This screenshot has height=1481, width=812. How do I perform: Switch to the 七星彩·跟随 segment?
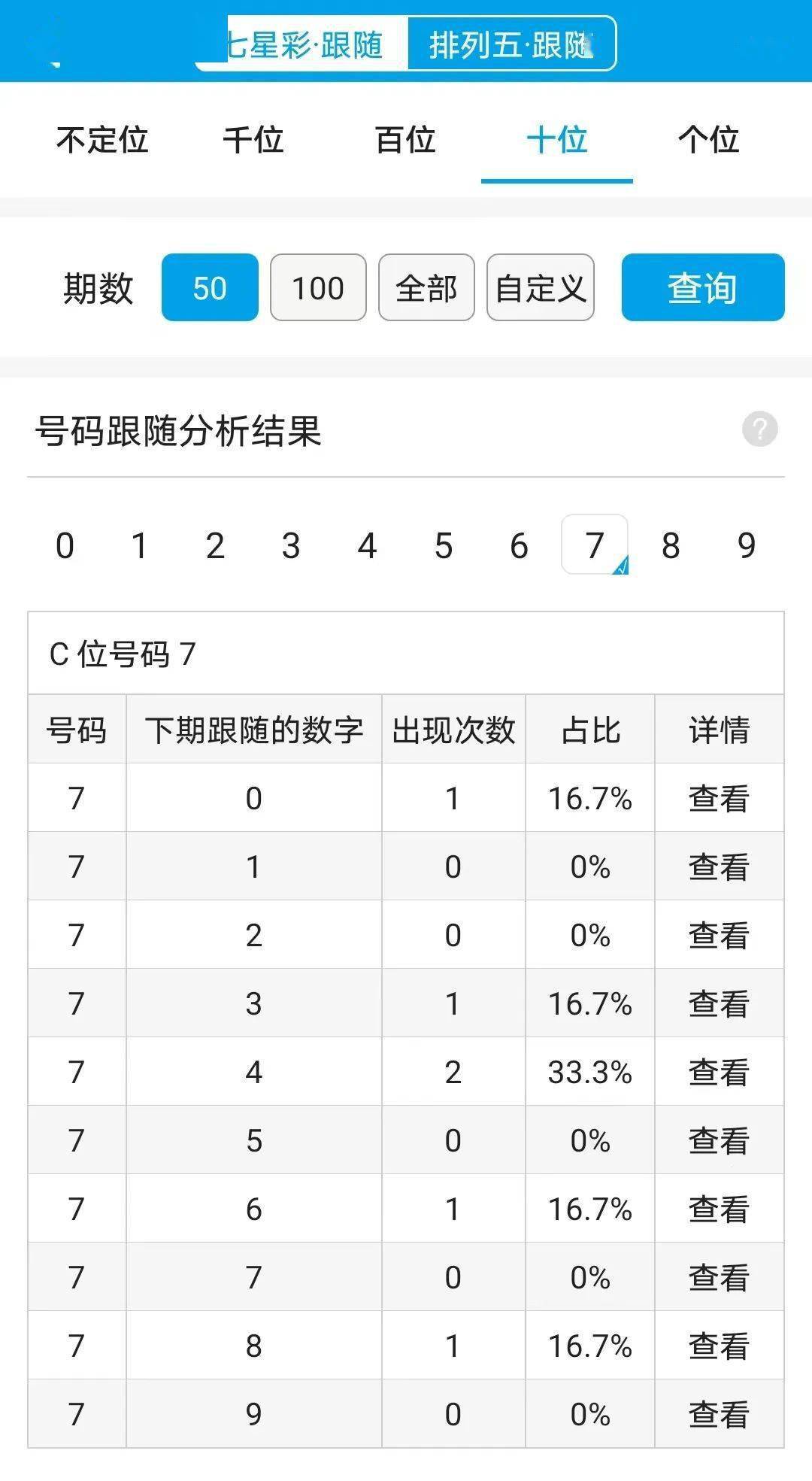302,44
